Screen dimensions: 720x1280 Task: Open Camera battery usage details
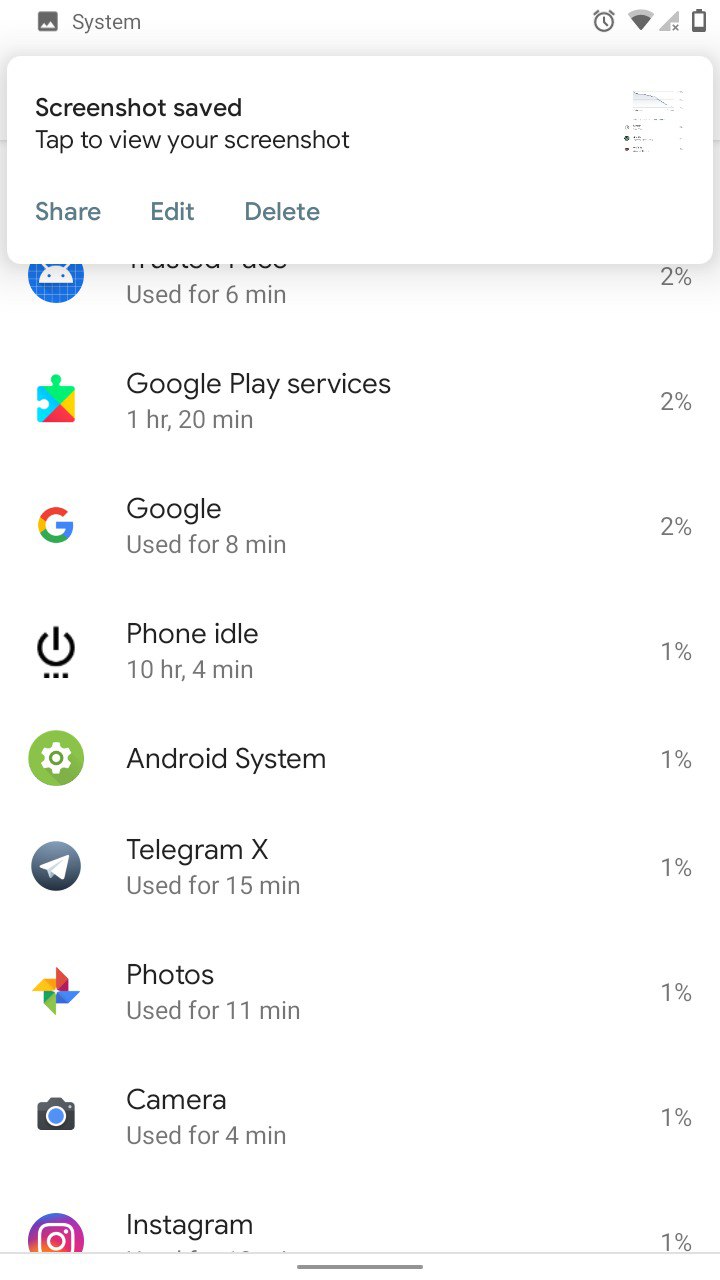360,1117
